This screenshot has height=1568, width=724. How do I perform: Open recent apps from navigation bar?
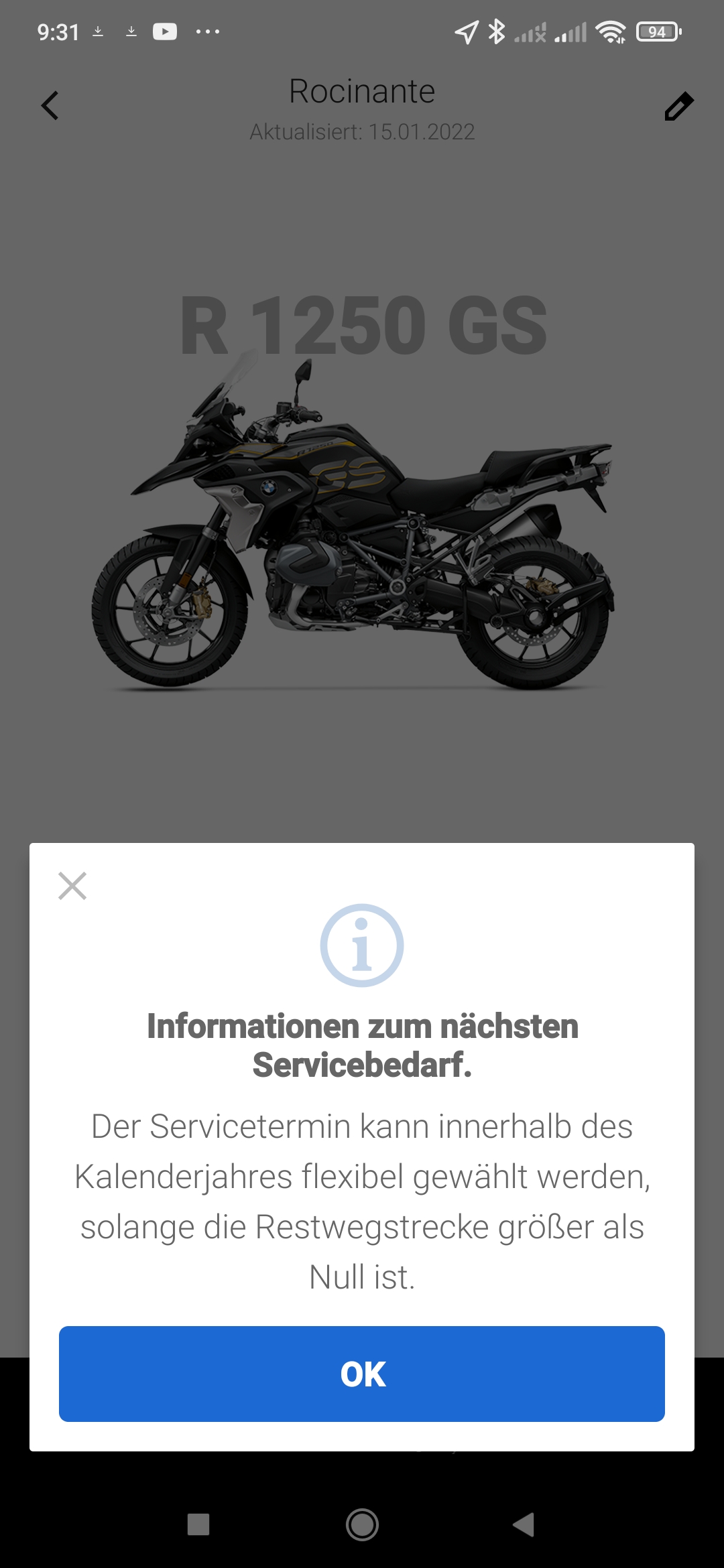click(x=198, y=1524)
